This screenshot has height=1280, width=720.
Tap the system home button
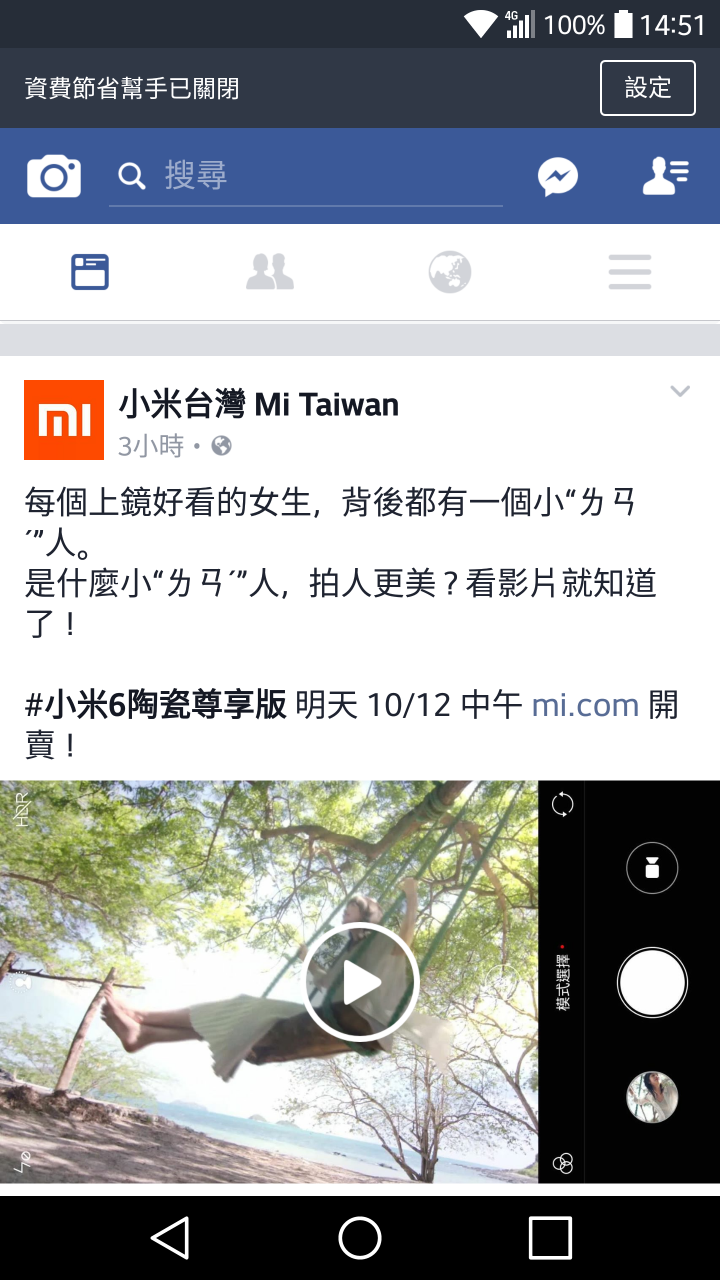tap(360, 1238)
